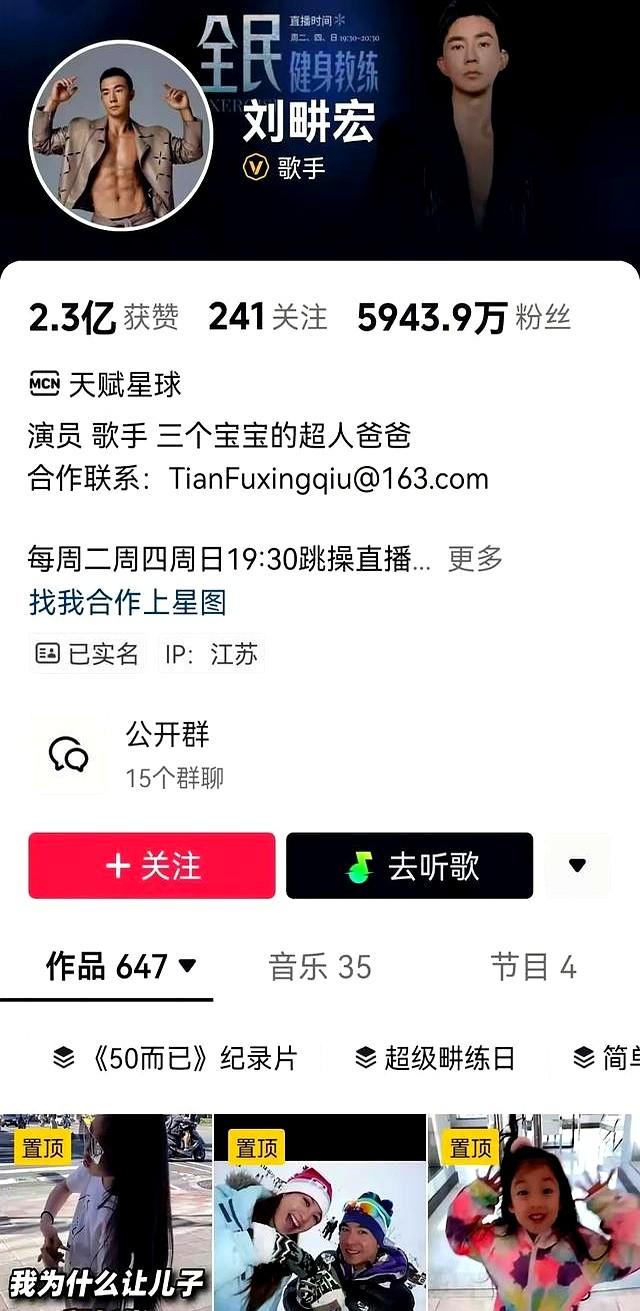This screenshot has width=640, height=1311.
Task: View 241 关注 following list
Action: (x=267, y=318)
